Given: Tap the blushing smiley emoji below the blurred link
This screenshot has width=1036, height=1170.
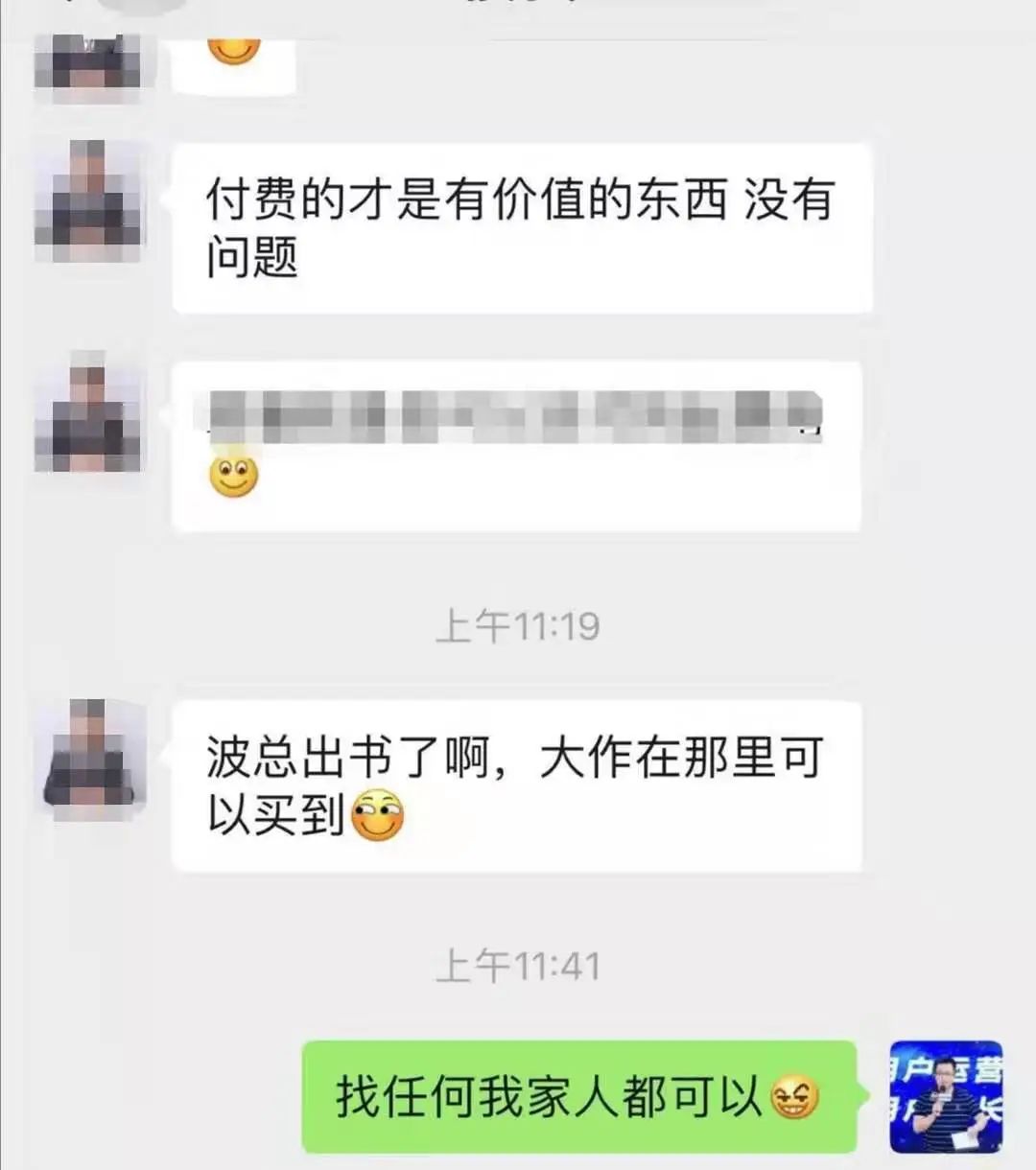Looking at the screenshot, I should click(x=233, y=477).
